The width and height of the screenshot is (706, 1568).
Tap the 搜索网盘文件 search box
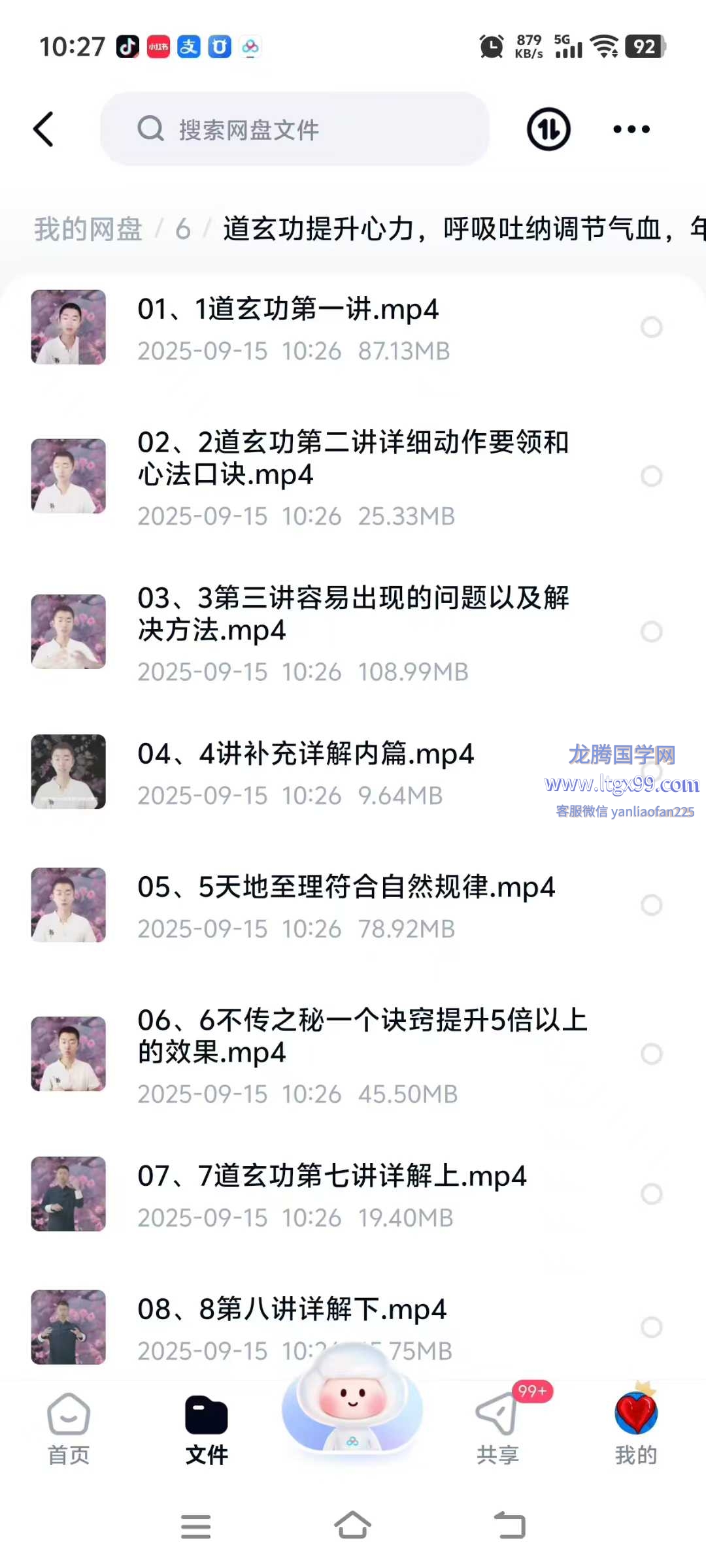294,129
